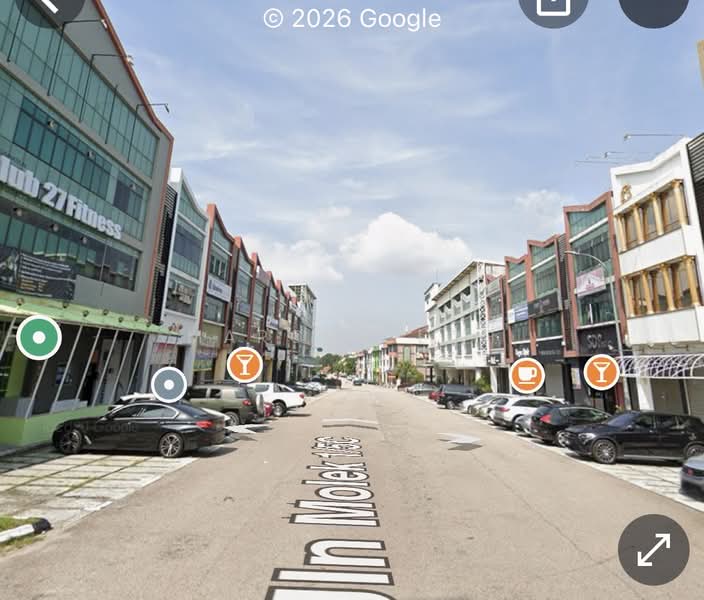Share this Street View location
This screenshot has height=600, width=704.
[553, 7]
